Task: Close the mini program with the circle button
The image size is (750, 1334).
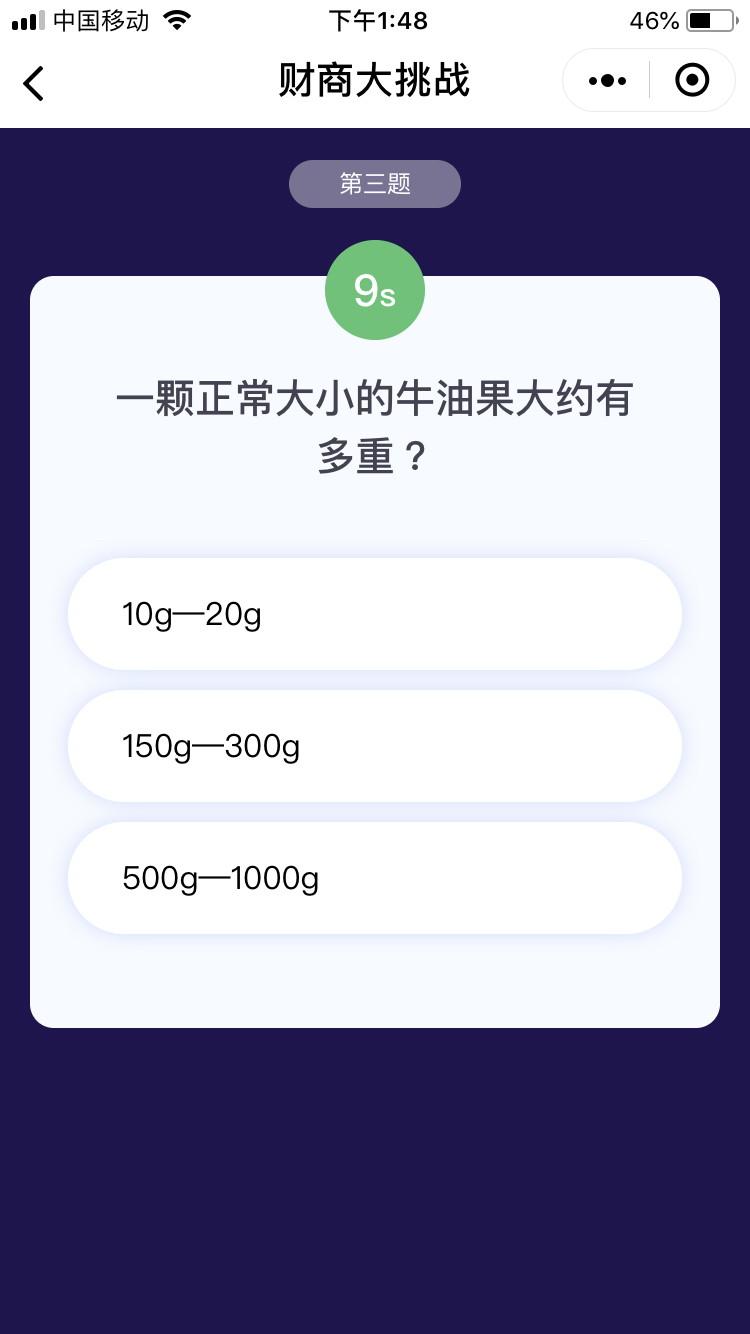Action: tap(692, 80)
